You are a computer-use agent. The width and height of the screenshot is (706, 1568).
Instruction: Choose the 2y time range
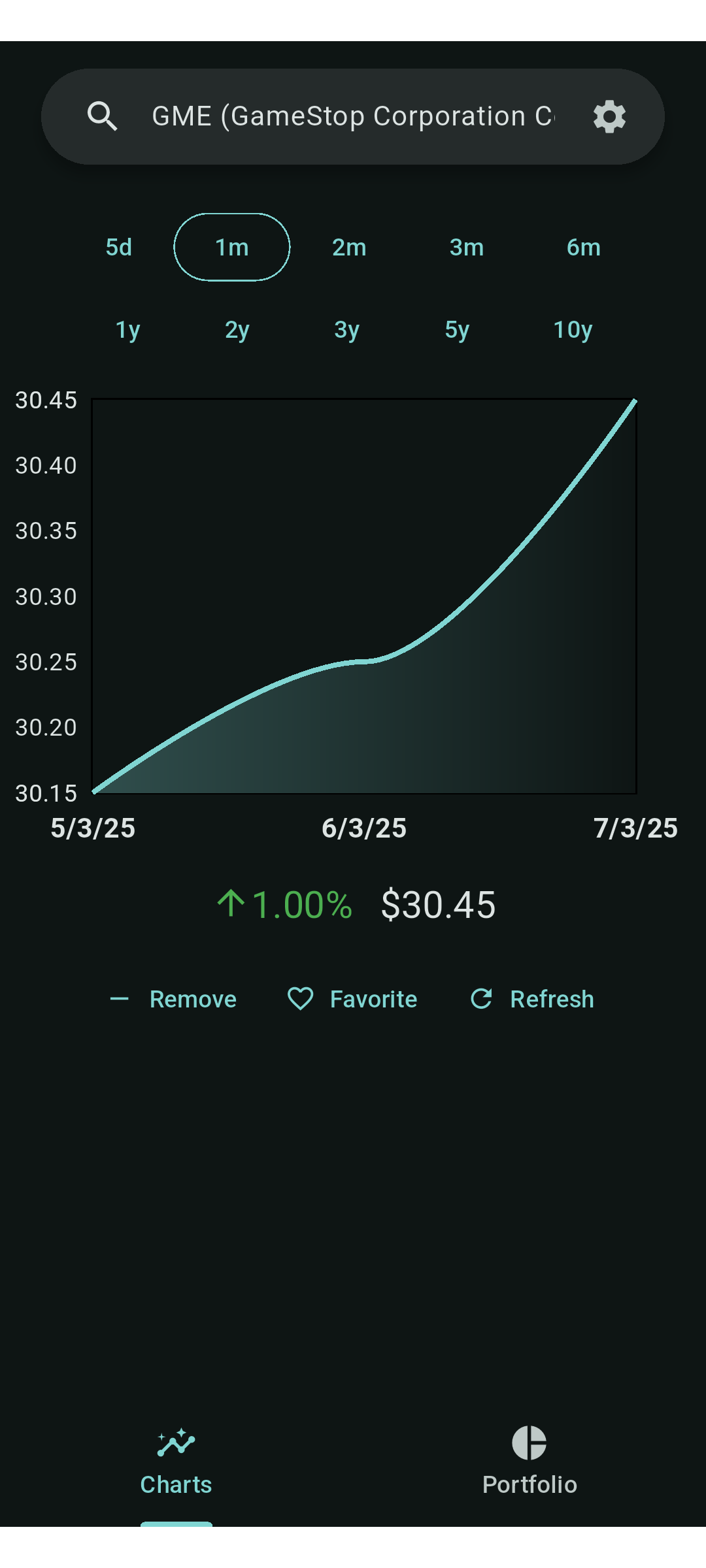[x=237, y=330]
